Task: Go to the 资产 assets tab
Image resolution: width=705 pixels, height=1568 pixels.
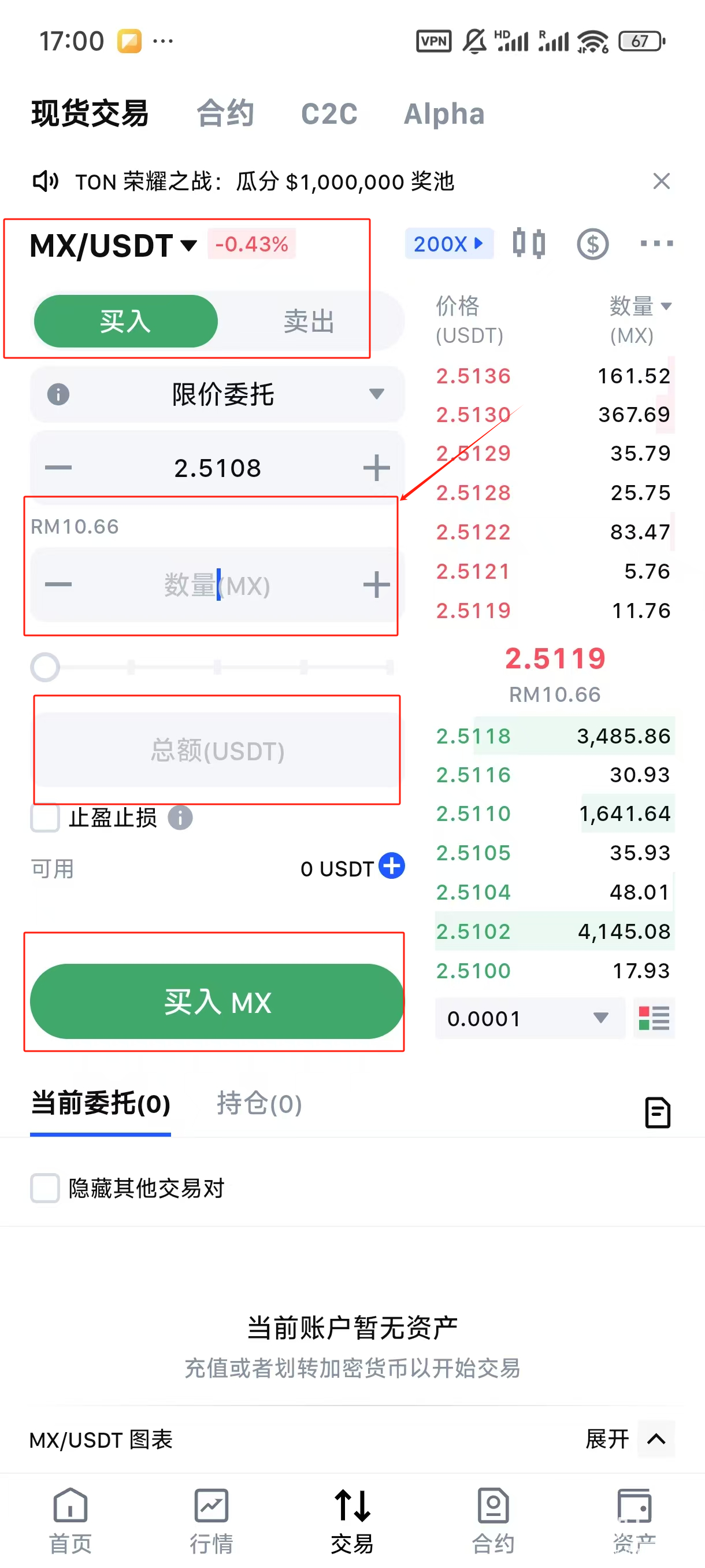Action: (634, 1519)
